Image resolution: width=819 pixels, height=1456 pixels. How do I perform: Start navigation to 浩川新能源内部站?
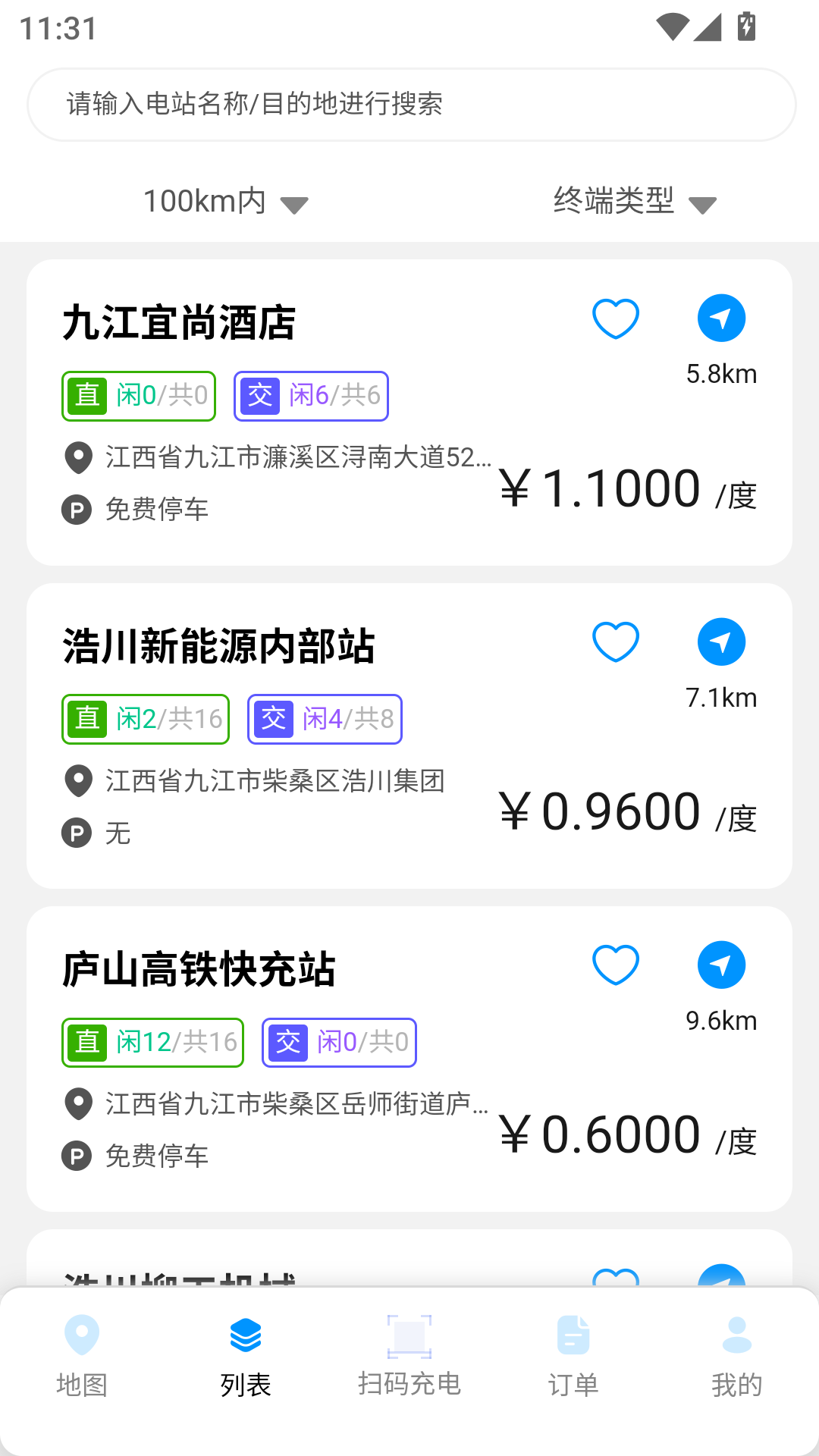(x=721, y=641)
